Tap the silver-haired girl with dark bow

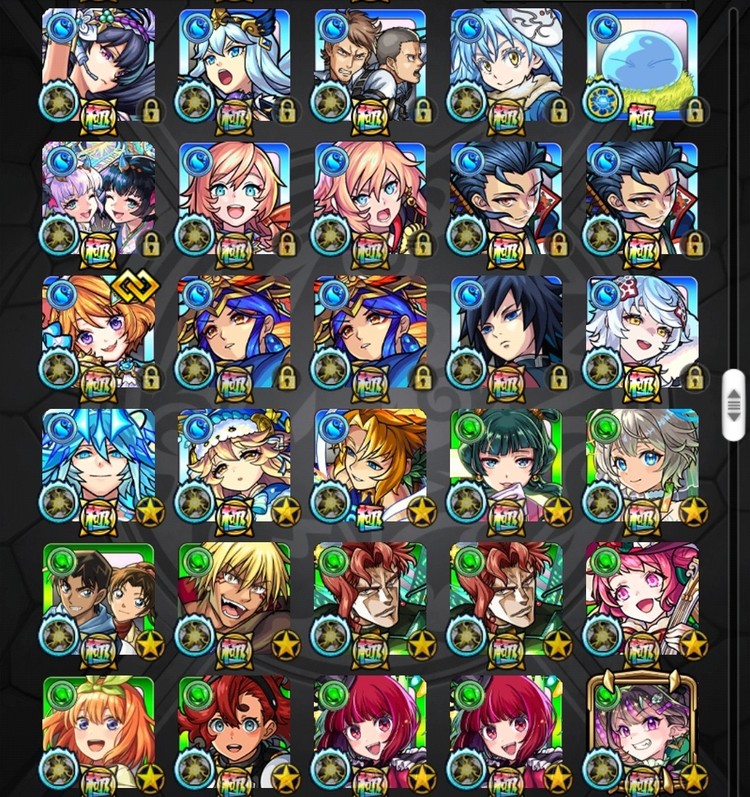pyautogui.click(x=234, y=60)
